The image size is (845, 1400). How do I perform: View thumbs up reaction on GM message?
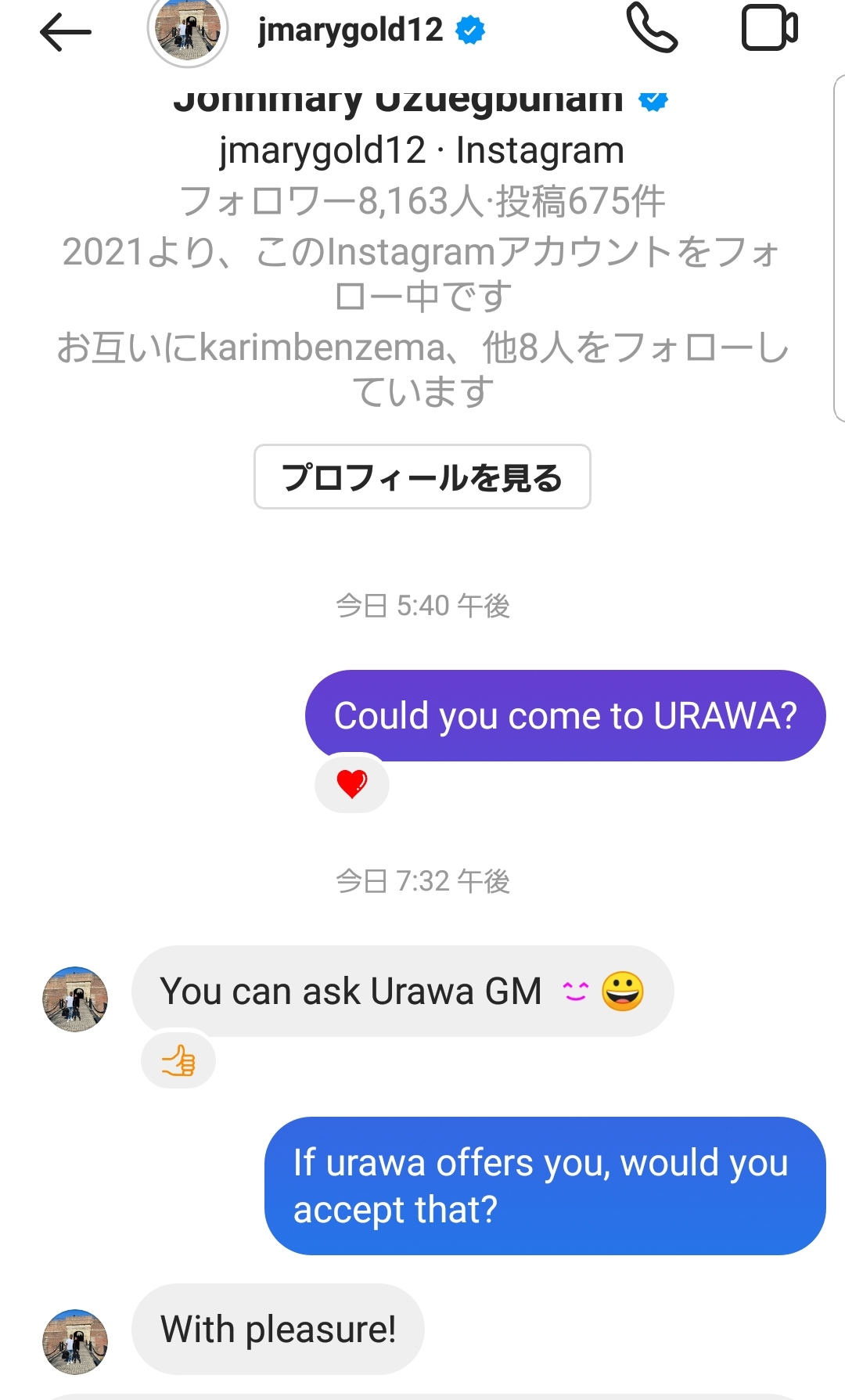178,1061
